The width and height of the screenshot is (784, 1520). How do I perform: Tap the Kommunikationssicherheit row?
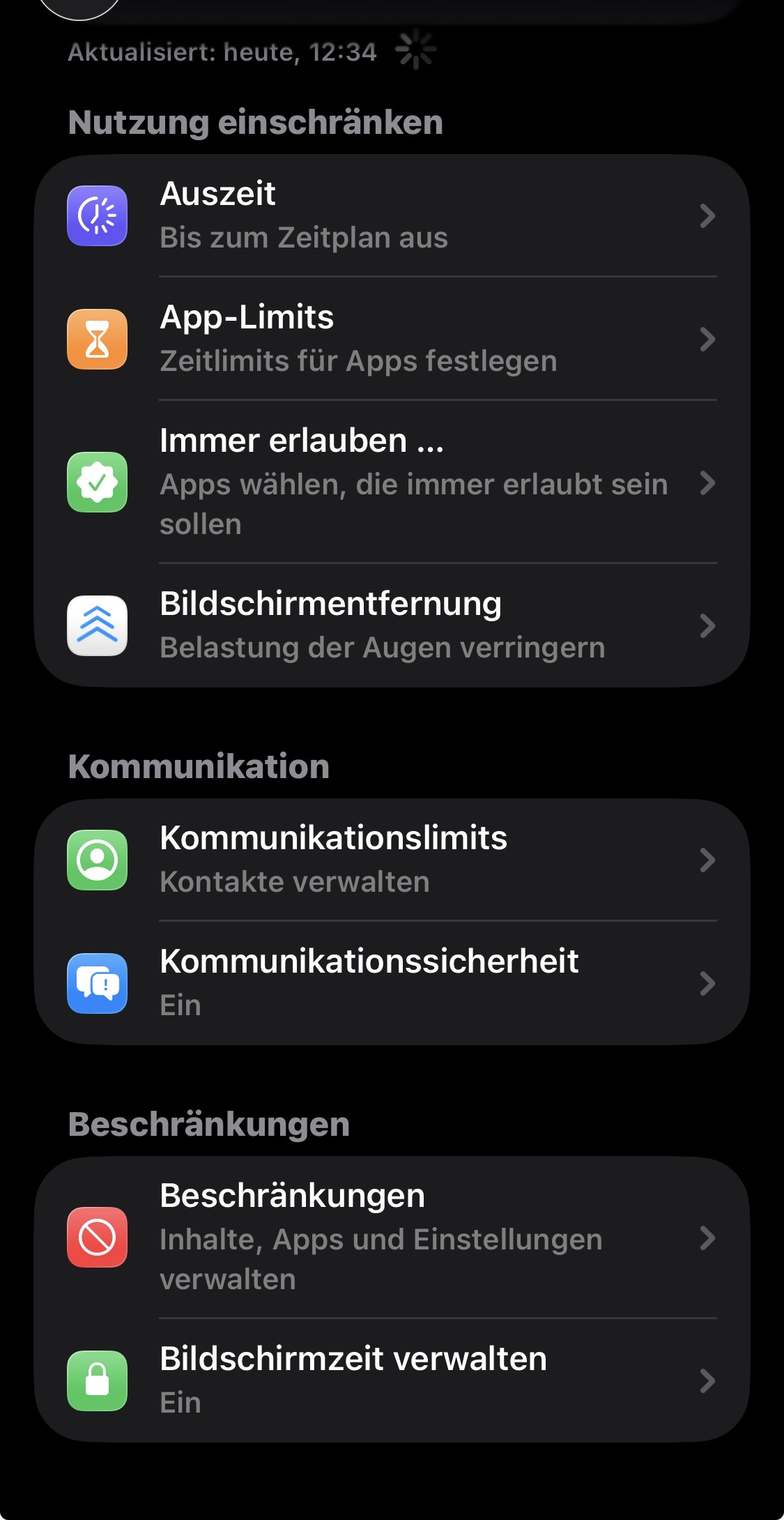(392, 983)
